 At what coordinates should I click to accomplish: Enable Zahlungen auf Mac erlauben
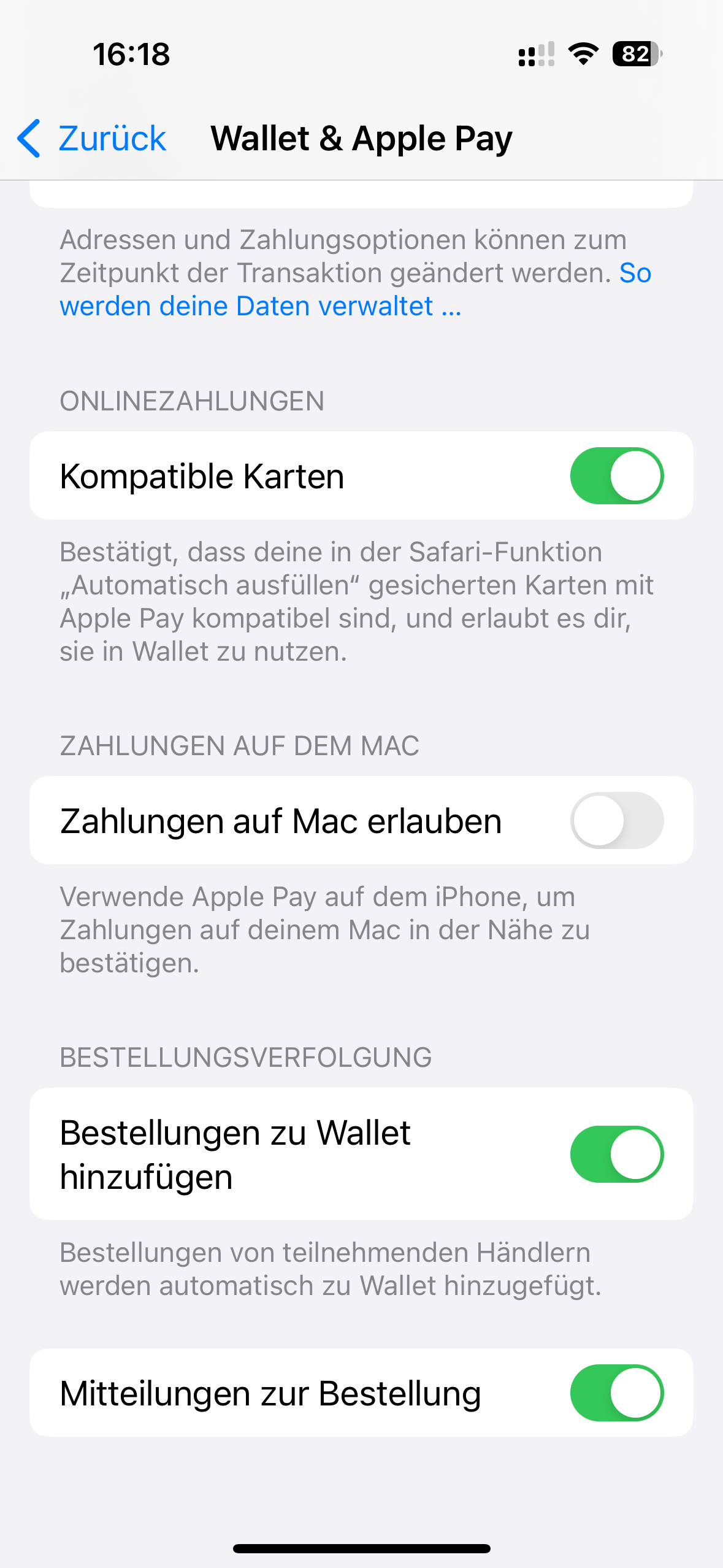click(x=617, y=821)
